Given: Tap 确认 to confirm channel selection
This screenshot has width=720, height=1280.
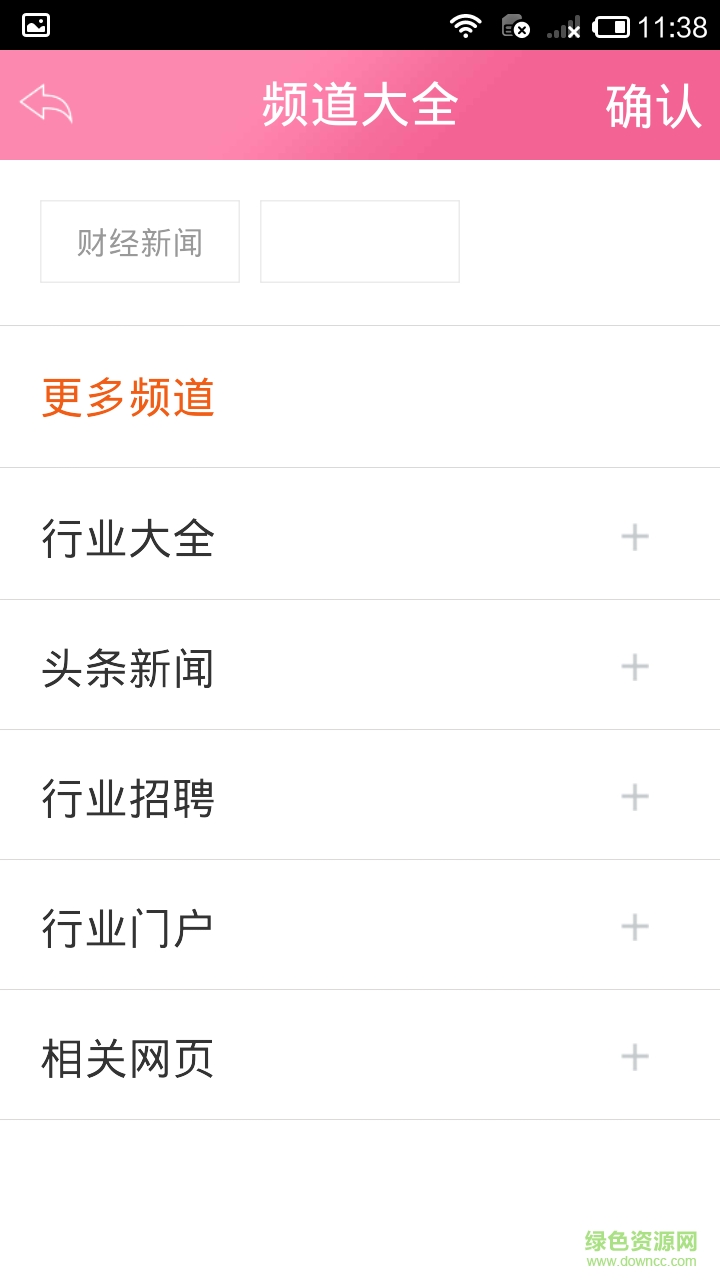Looking at the screenshot, I should [653, 106].
